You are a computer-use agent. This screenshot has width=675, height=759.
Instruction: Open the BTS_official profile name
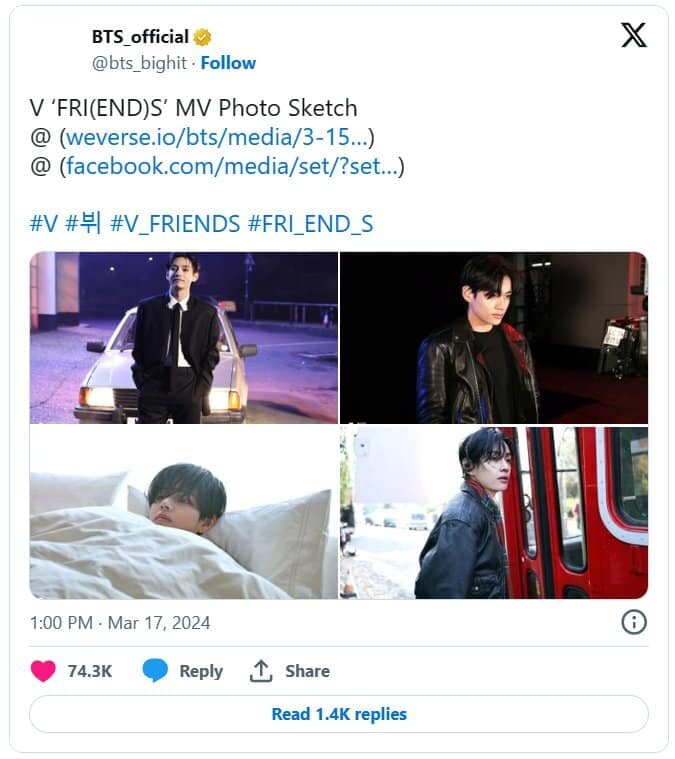[140, 37]
